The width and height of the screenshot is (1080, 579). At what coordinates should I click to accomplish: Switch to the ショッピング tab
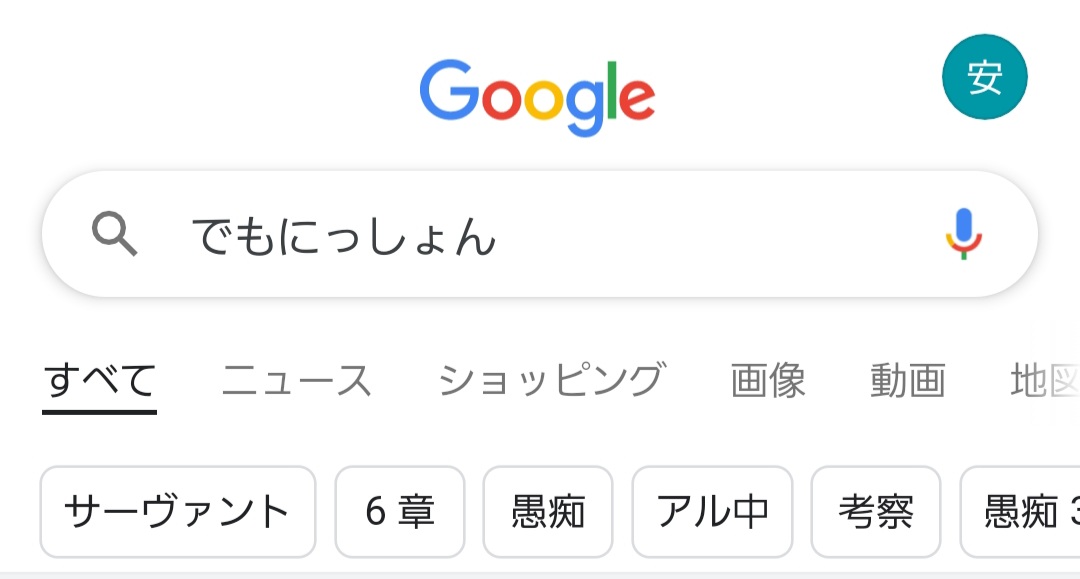point(551,381)
